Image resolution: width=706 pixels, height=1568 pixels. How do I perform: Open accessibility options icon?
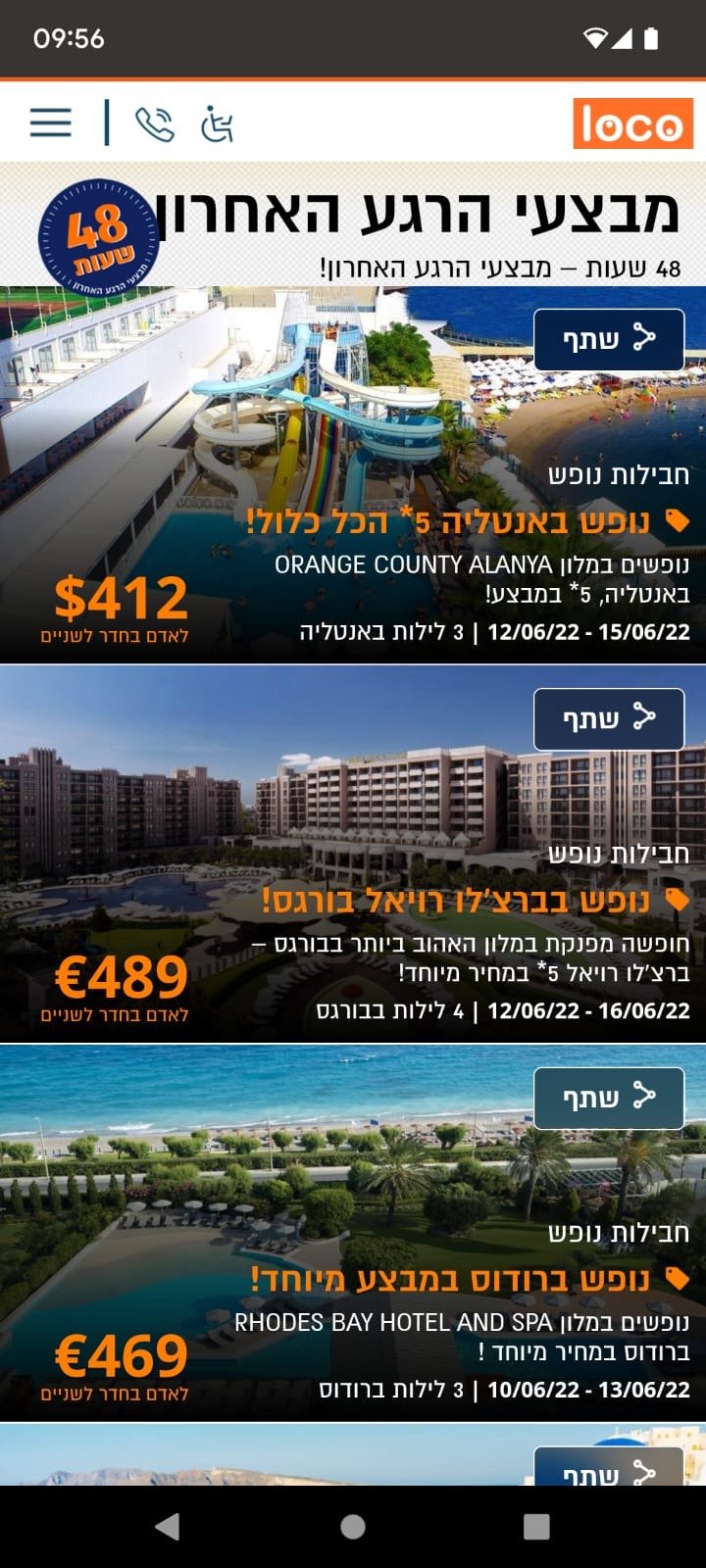click(217, 123)
